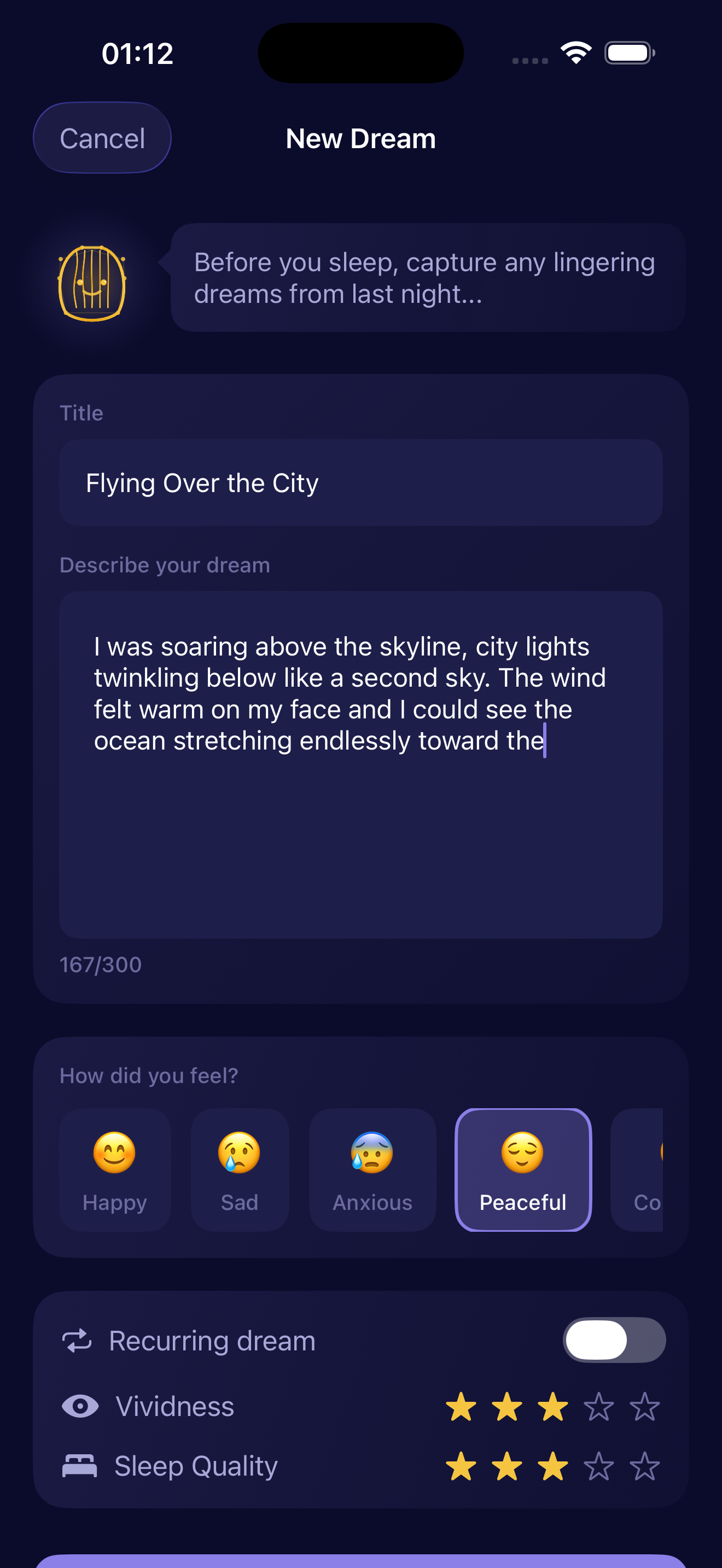Select the Happy mood
The image size is (722, 1568).
click(115, 1169)
